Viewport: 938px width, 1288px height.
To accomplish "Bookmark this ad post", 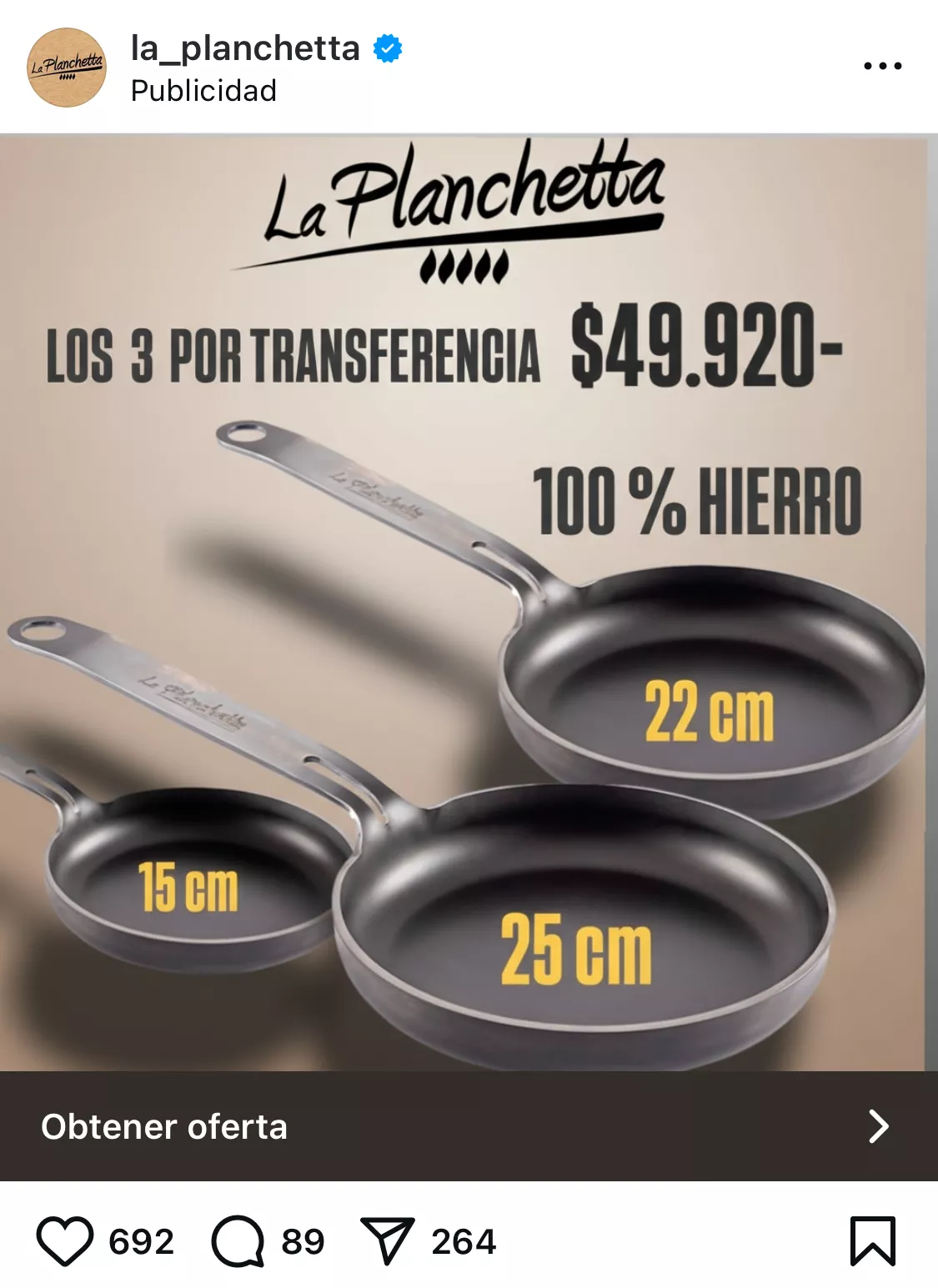I will (872, 1241).
